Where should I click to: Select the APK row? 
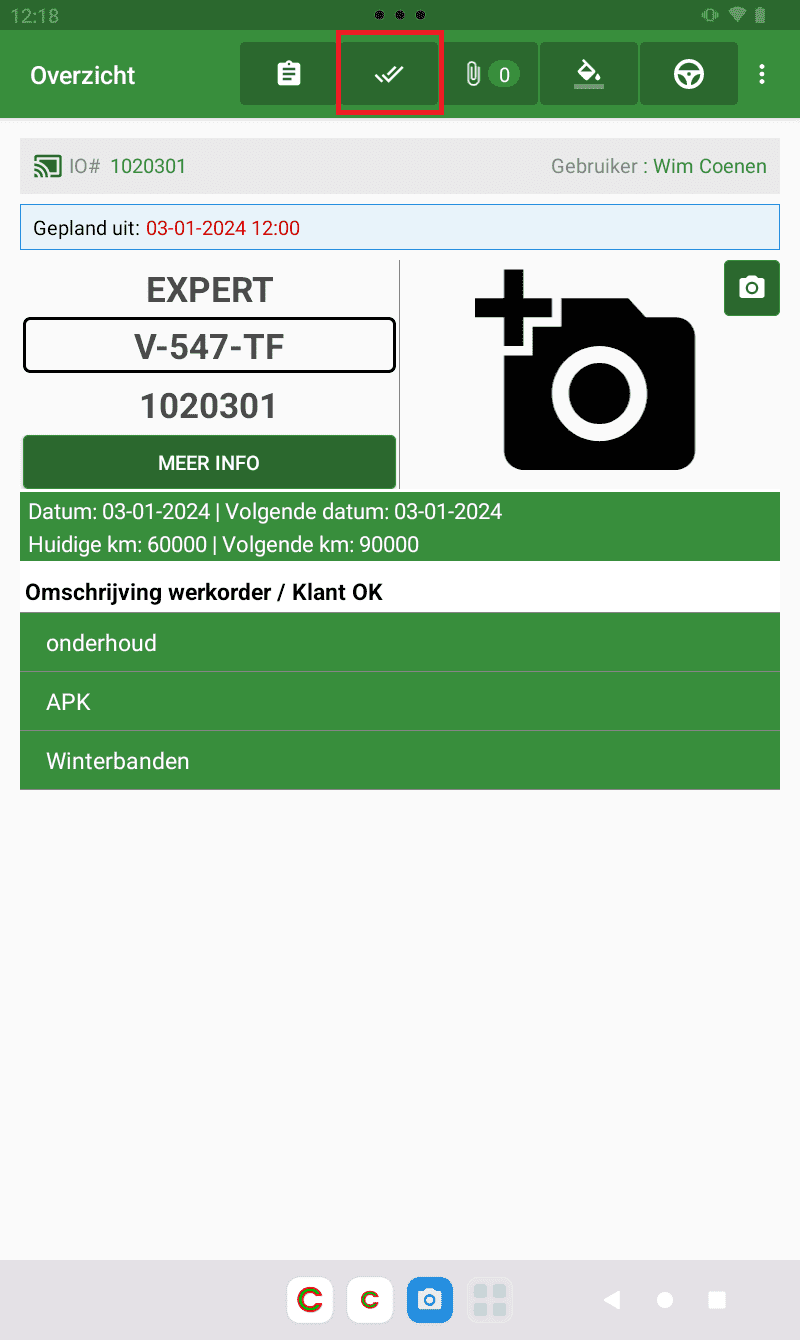pos(400,702)
